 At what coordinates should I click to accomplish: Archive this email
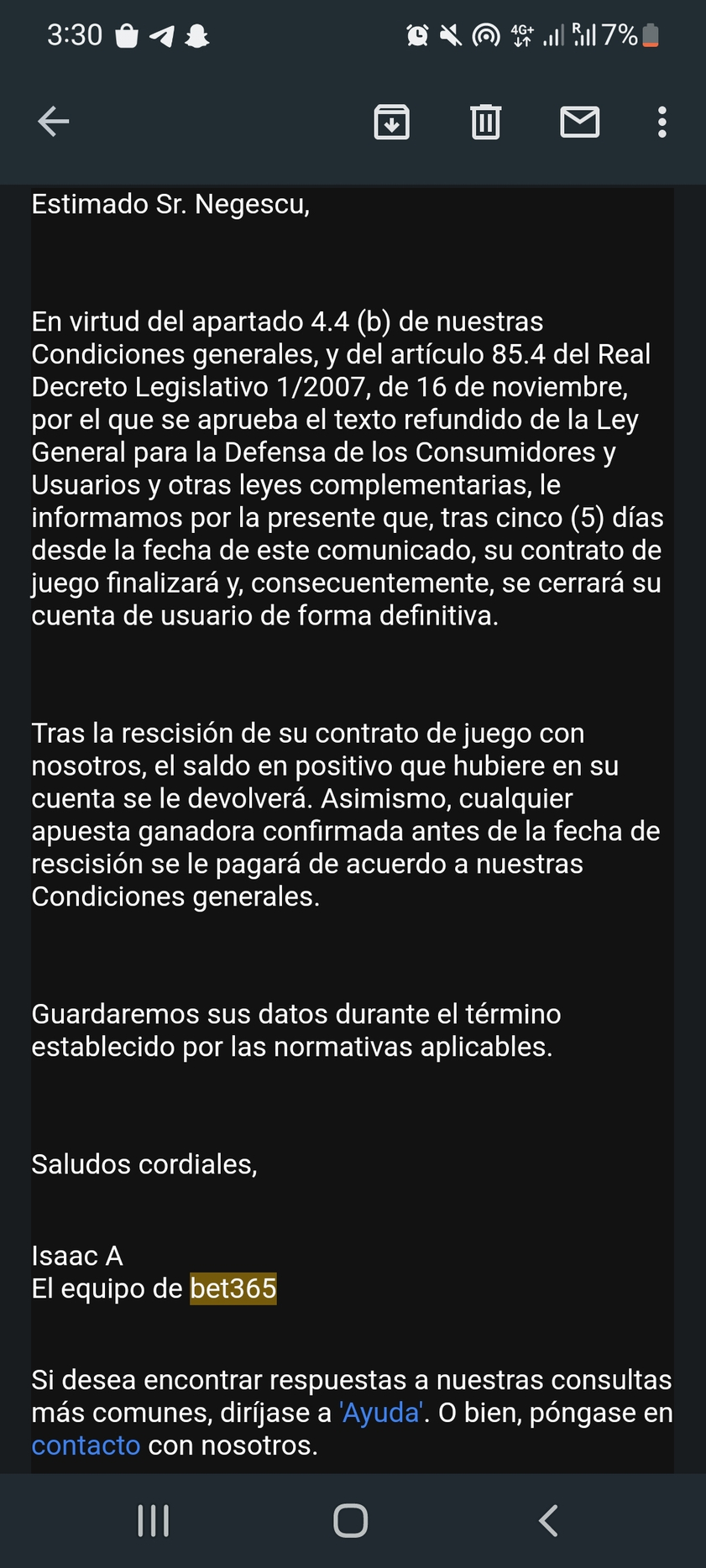[x=391, y=122]
